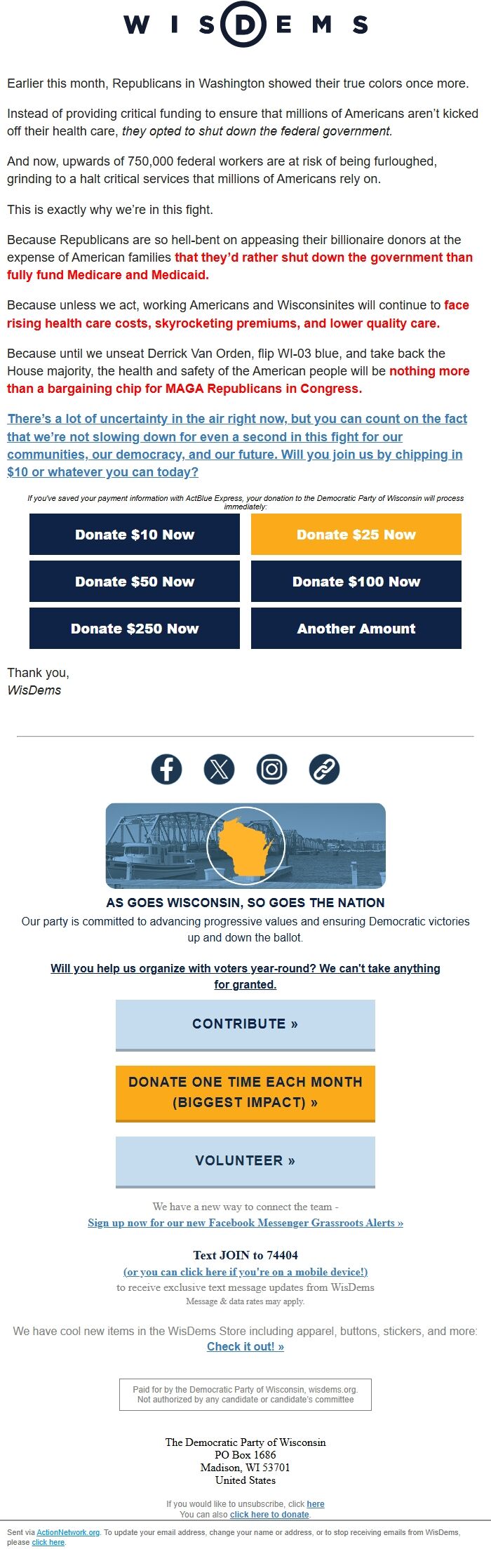Screen dimensions: 491x1568
Task: Open the uncertainty in the air donation link
Action: tap(237, 445)
